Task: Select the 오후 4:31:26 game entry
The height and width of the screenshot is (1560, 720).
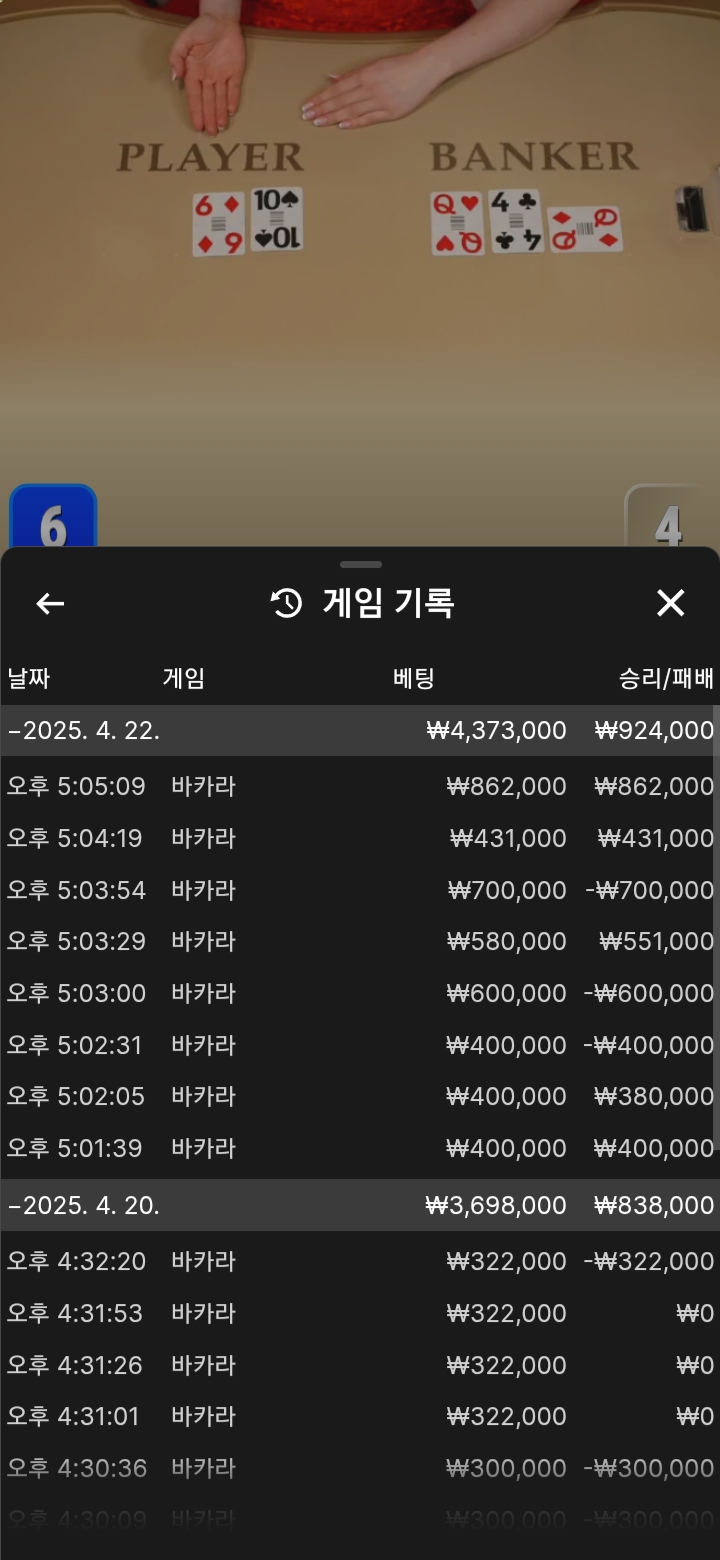Action: pos(360,1365)
